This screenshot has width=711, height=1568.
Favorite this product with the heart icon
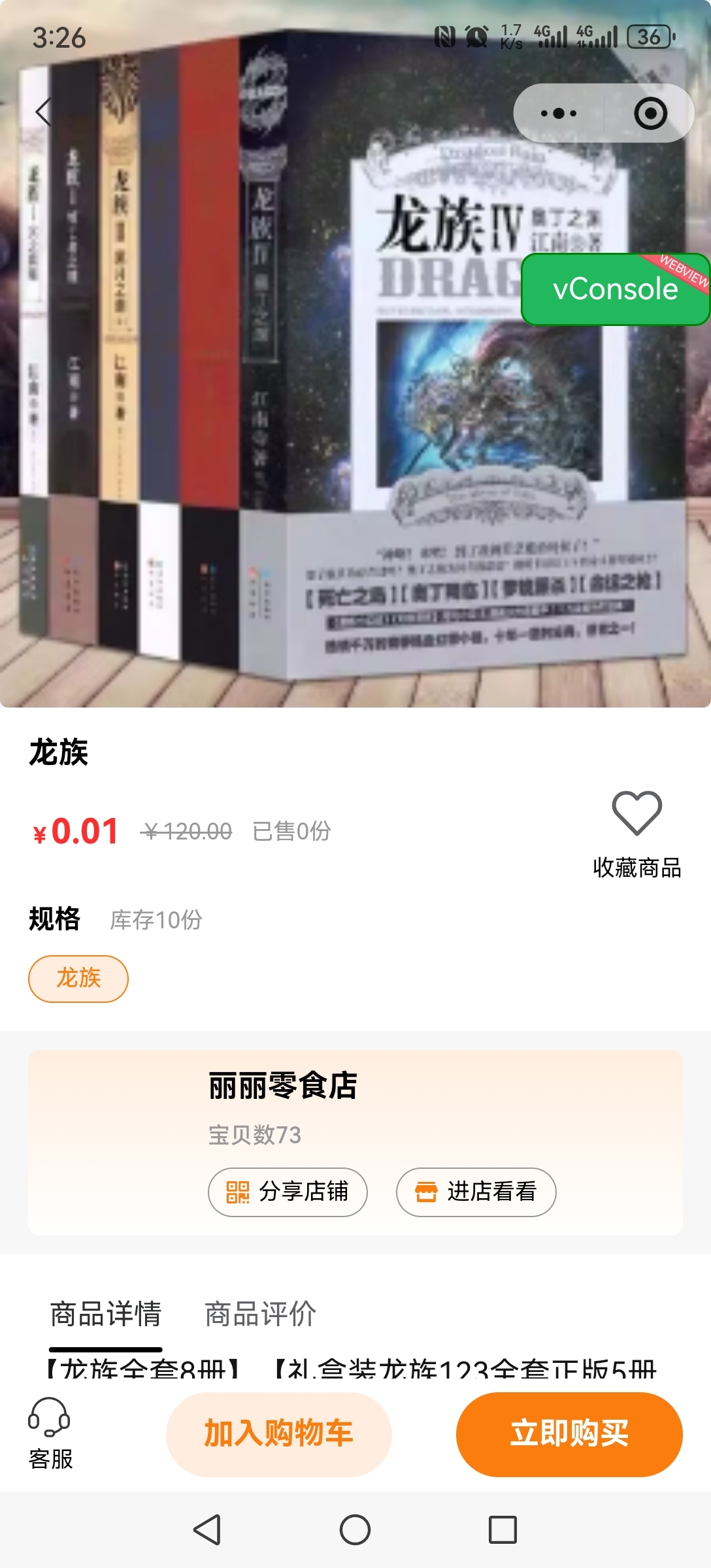click(x=637, y=813)
